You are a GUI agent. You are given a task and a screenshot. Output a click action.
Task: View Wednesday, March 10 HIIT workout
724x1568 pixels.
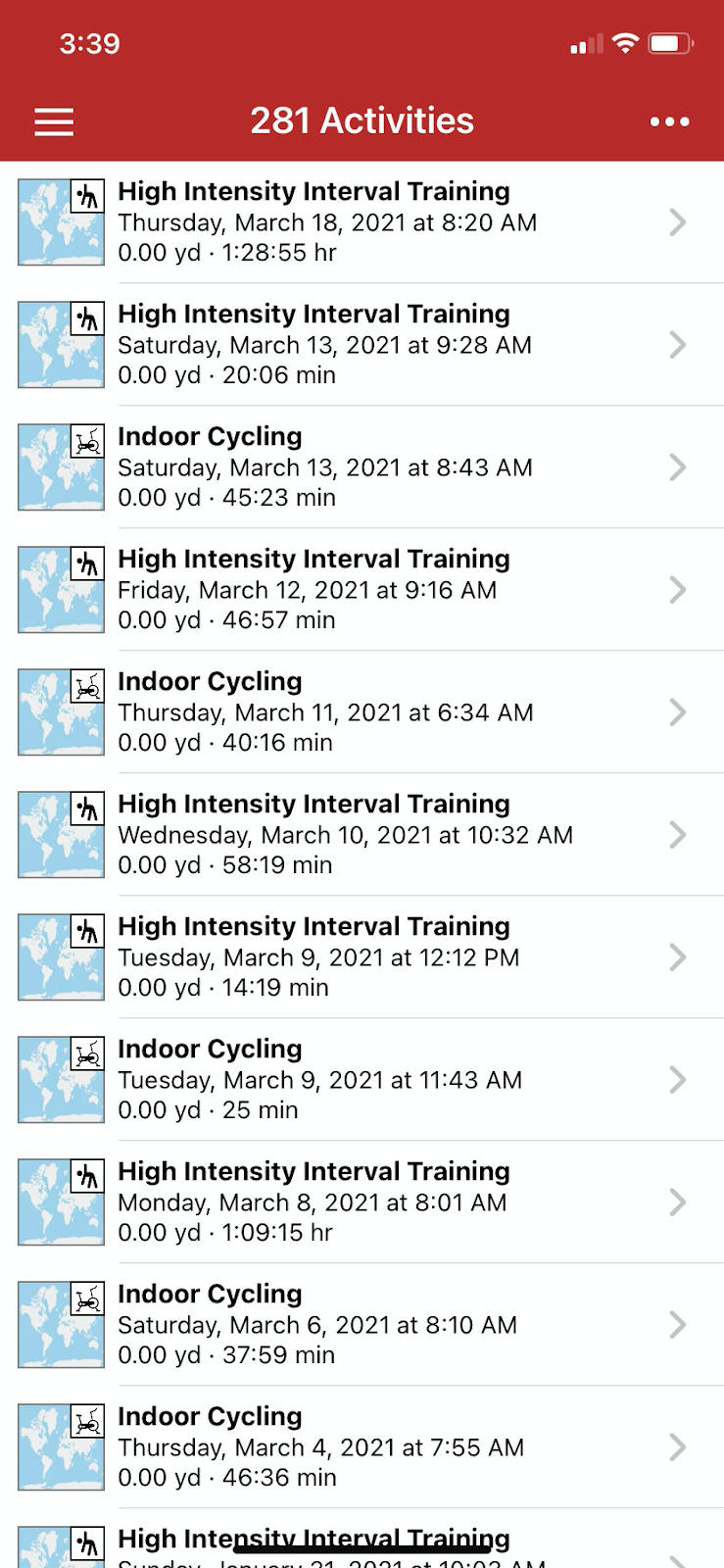click(x=362, y=835)
